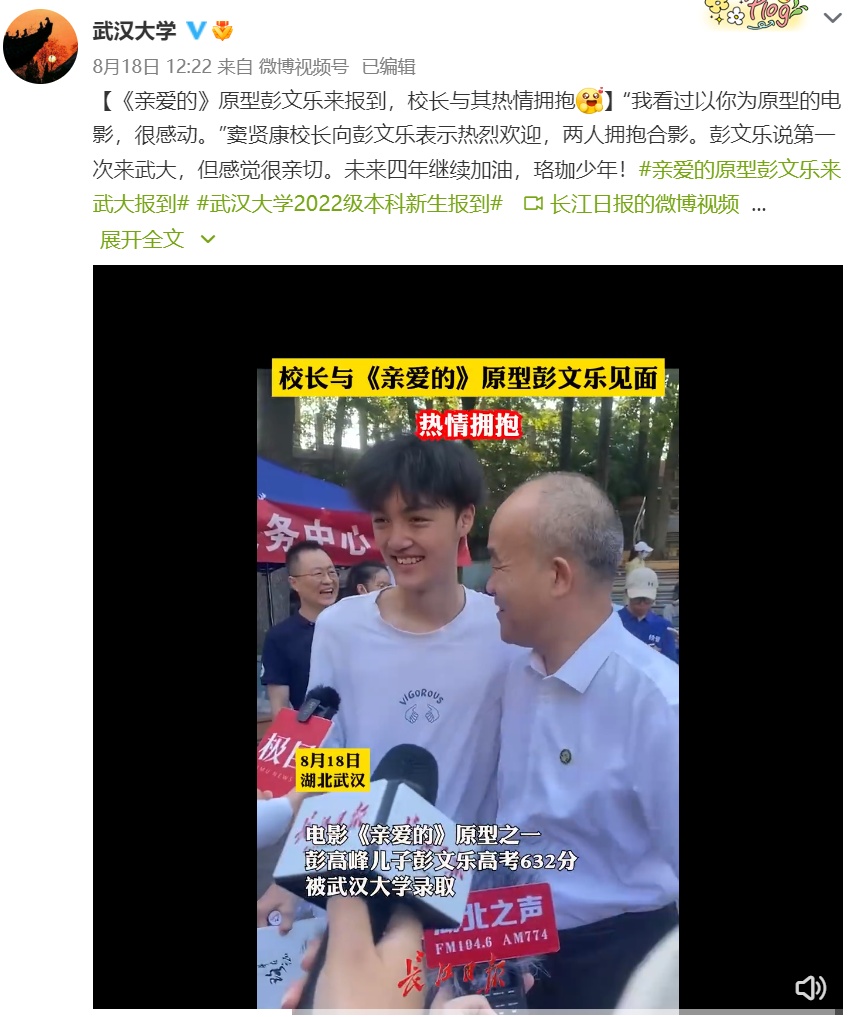
Task: Open 长江日报的微博视频 link
Action: (x=643, y=204)
